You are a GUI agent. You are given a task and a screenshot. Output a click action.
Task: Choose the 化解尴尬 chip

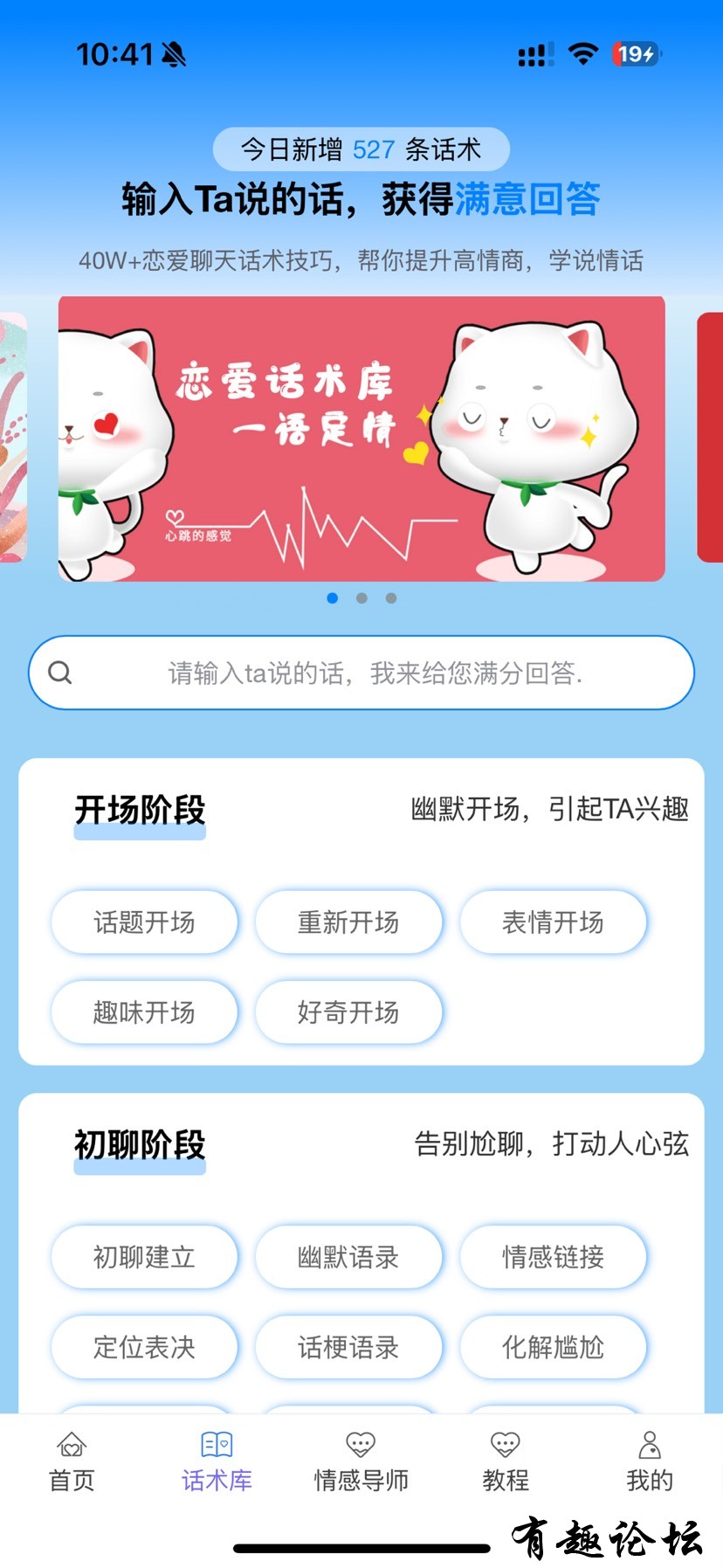(553, 1347)
